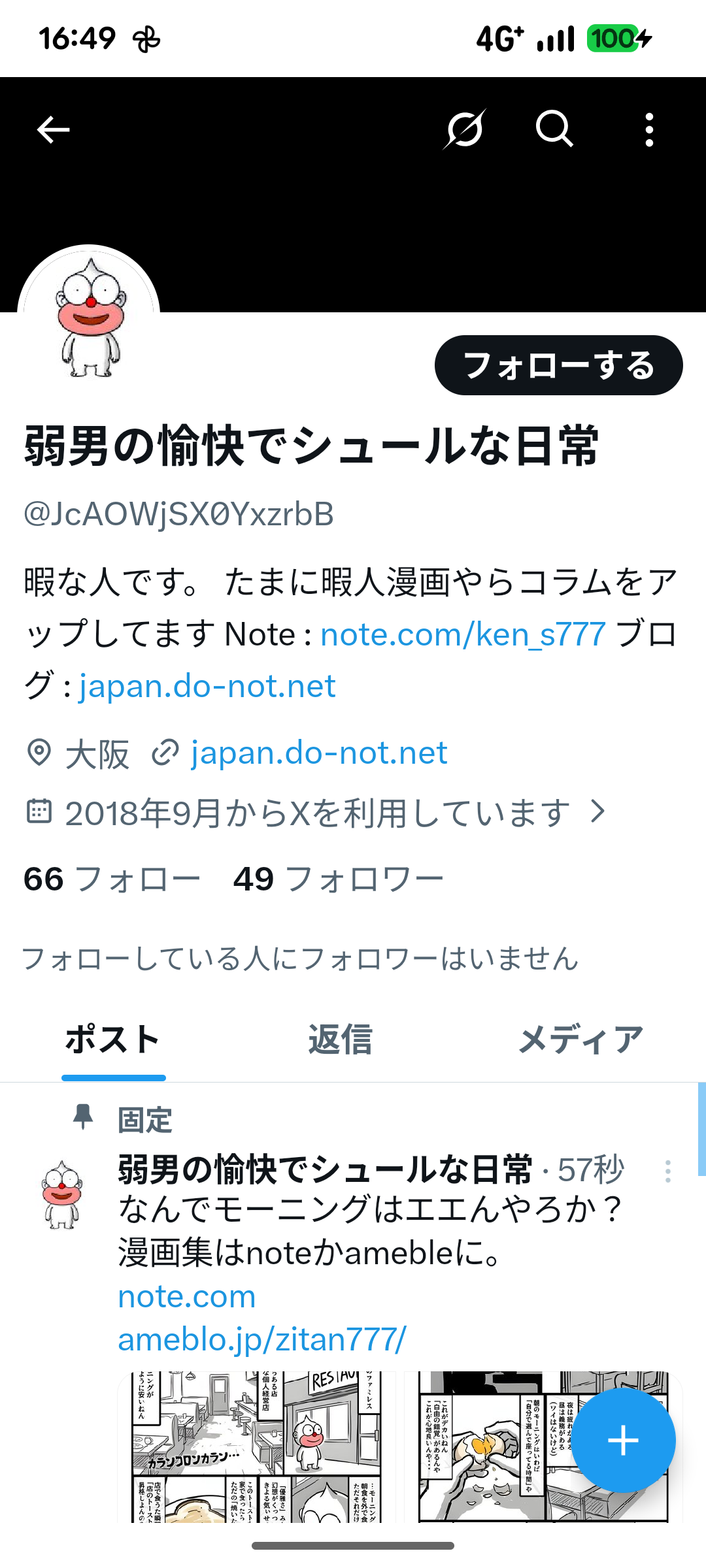Open the ameblo.jp/zitan777/ link
This screenshot has height=1568, width=706.
pyautogui.click(x=261, y=1340)
